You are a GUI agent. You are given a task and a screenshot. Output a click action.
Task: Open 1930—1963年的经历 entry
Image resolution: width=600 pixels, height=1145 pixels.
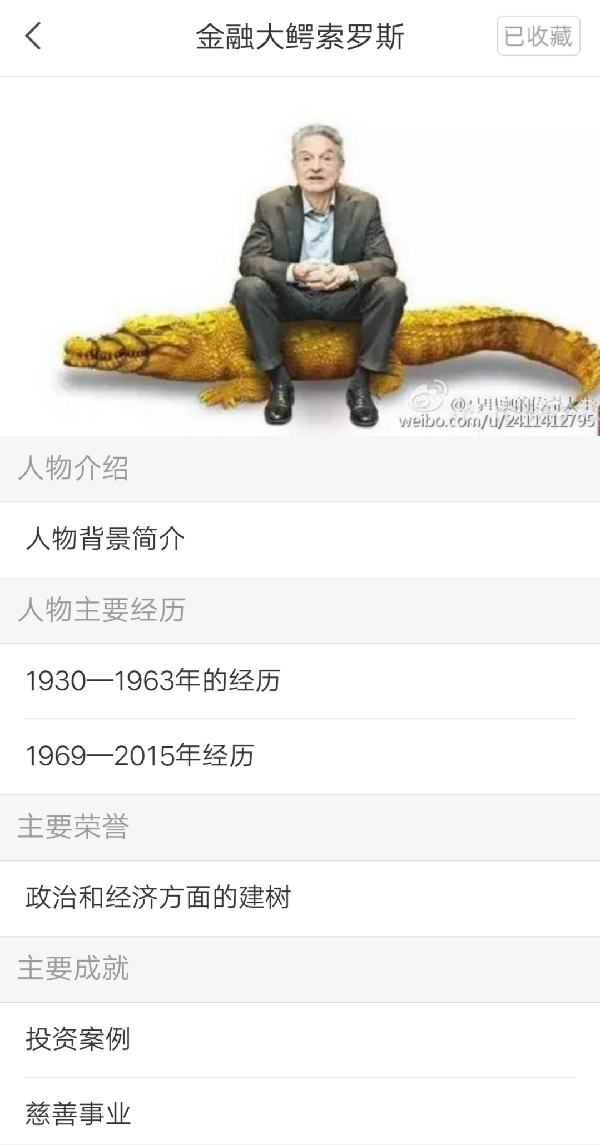(x=300, y=681)
